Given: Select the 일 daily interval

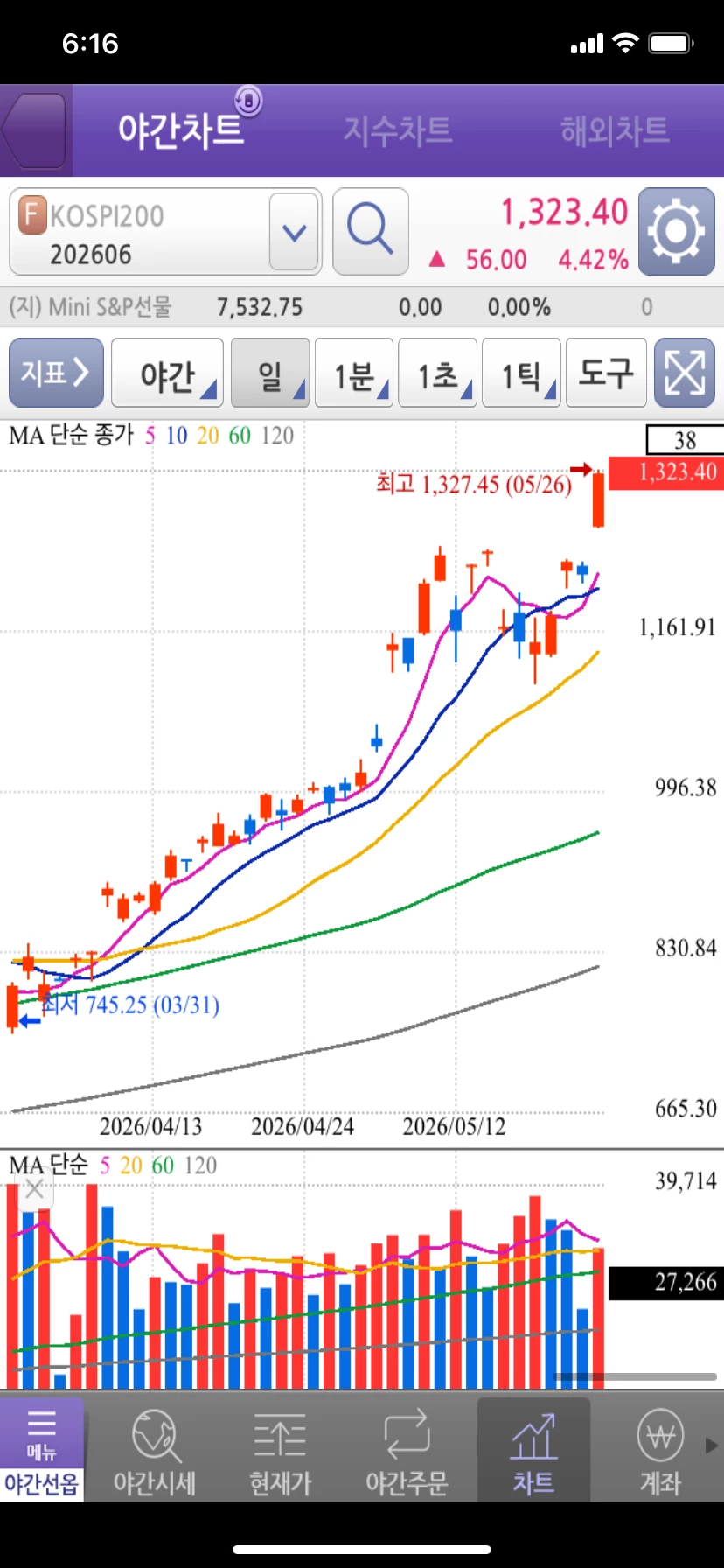Looking at the screenshot, I should click(270, 374).
